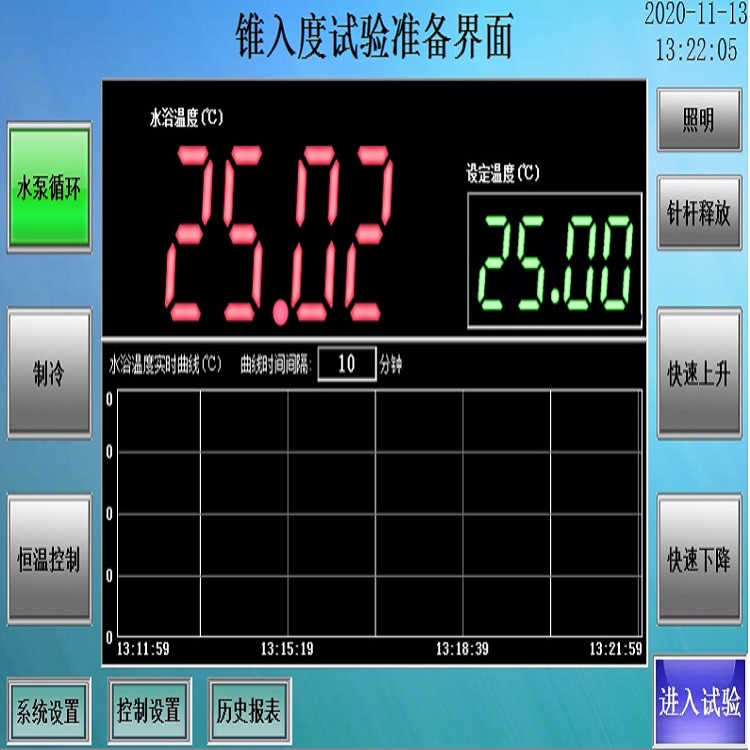
Task: Select 快速上升 fast rise
Action: pos(699,374)
